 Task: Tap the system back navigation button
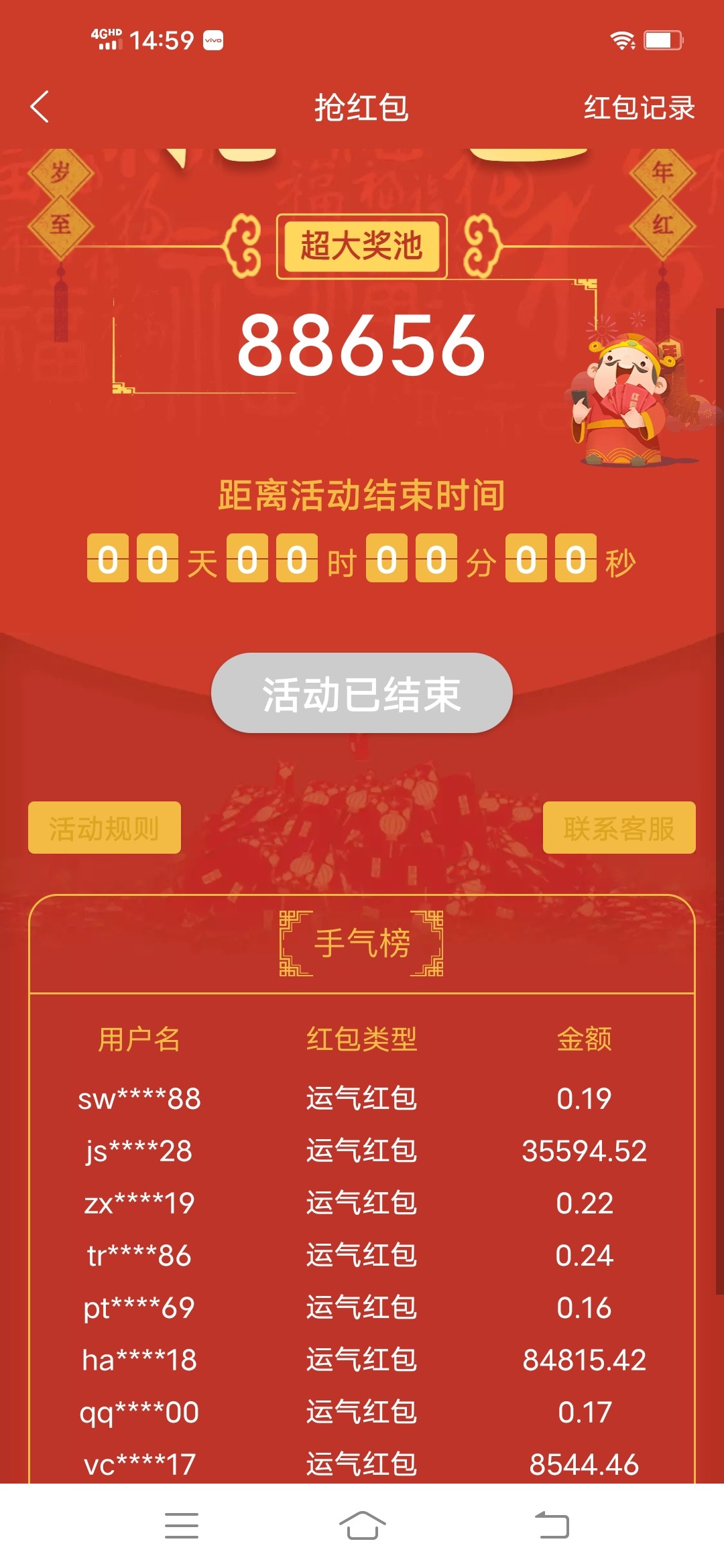tap(552, 1526)
